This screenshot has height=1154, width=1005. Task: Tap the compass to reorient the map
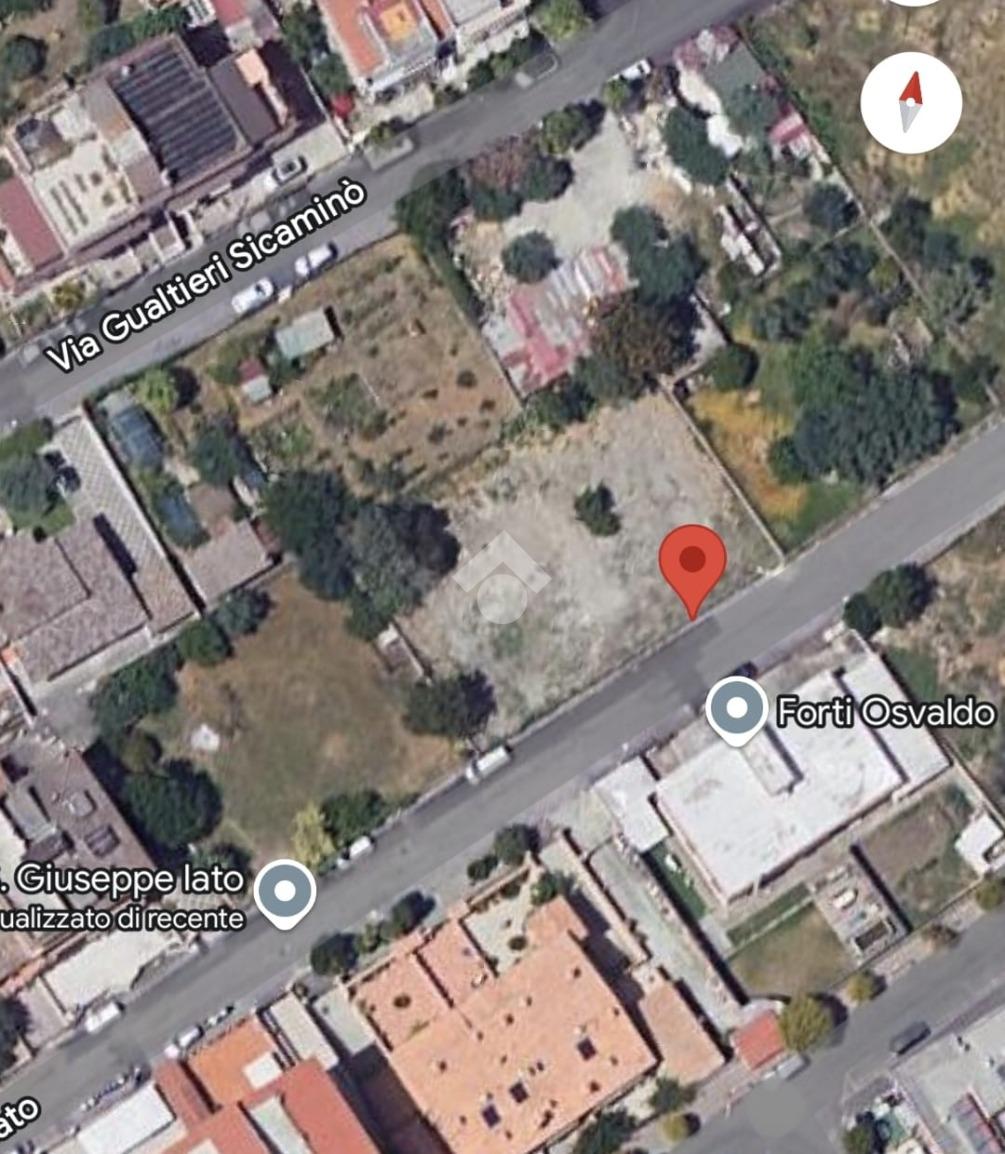point(911,103)
